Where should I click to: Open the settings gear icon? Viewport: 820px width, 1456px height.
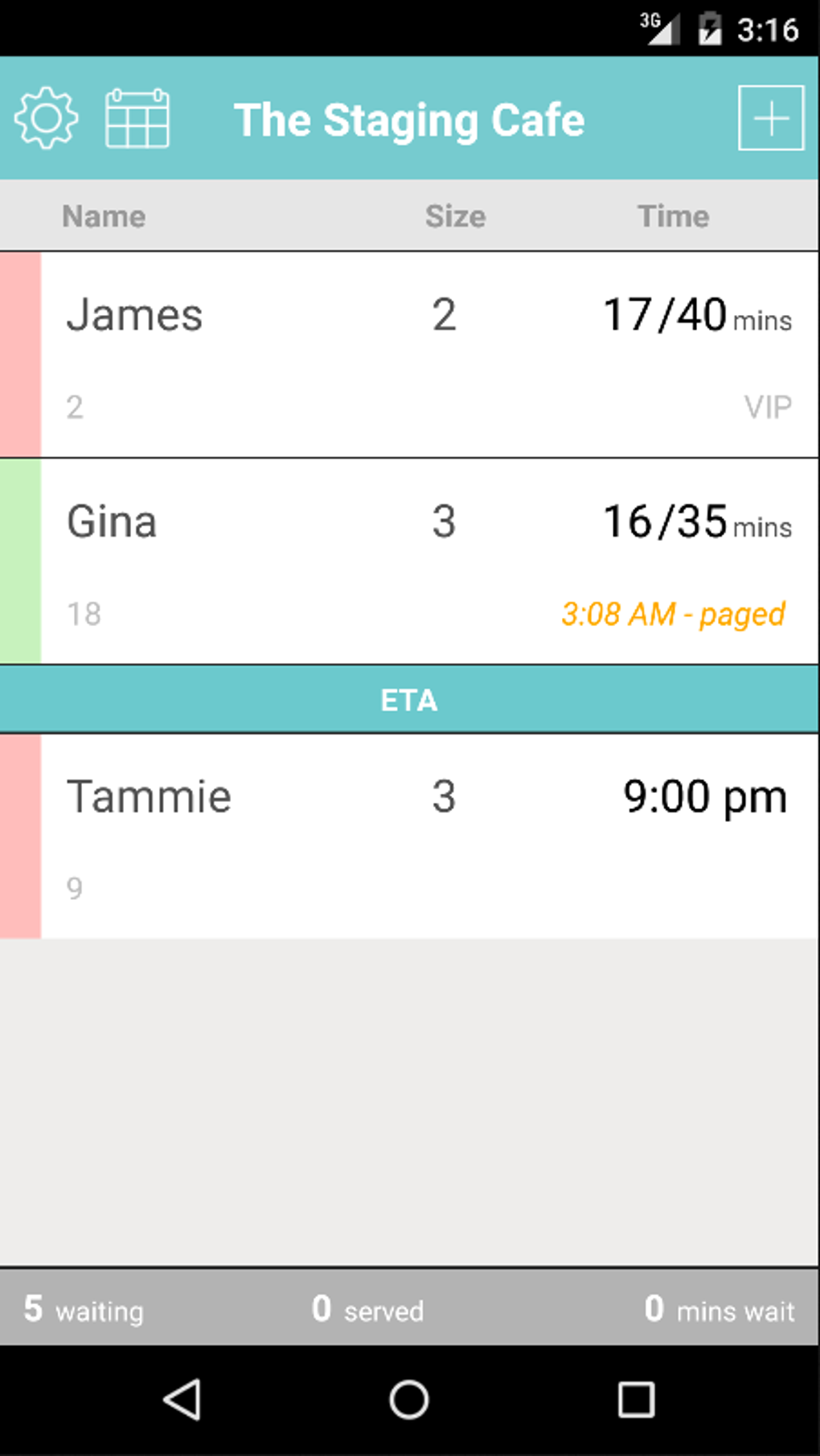coord(46,118)
